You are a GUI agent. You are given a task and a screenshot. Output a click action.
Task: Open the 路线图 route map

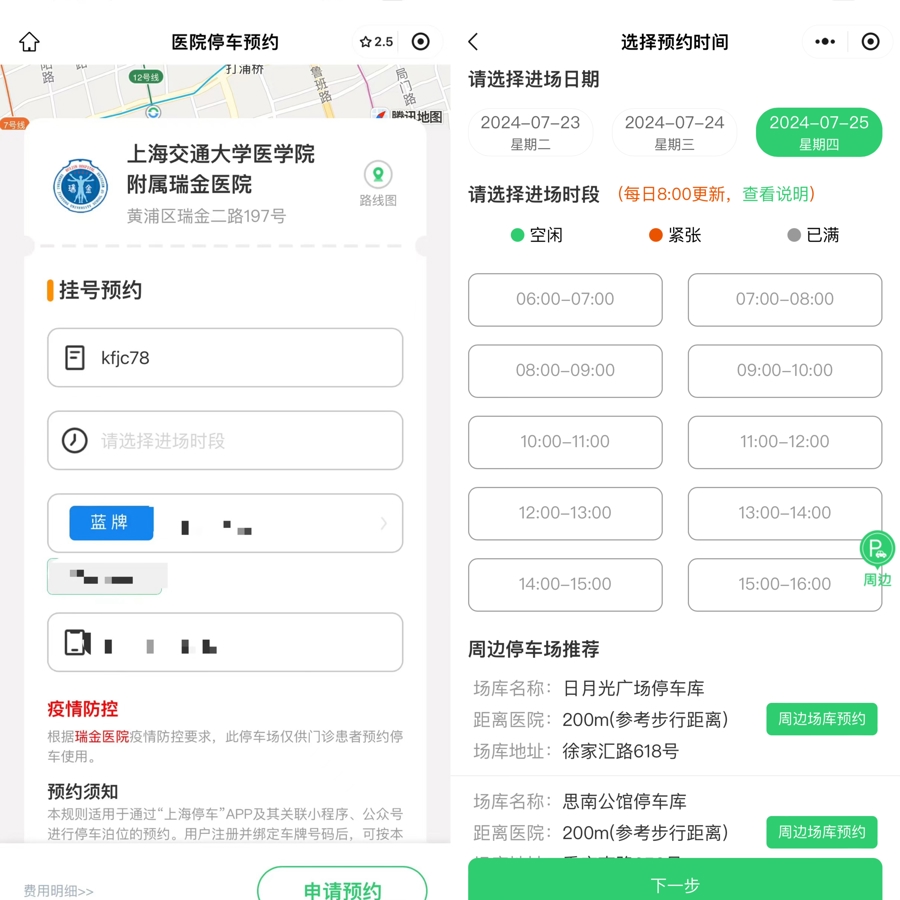coord(378,184)
